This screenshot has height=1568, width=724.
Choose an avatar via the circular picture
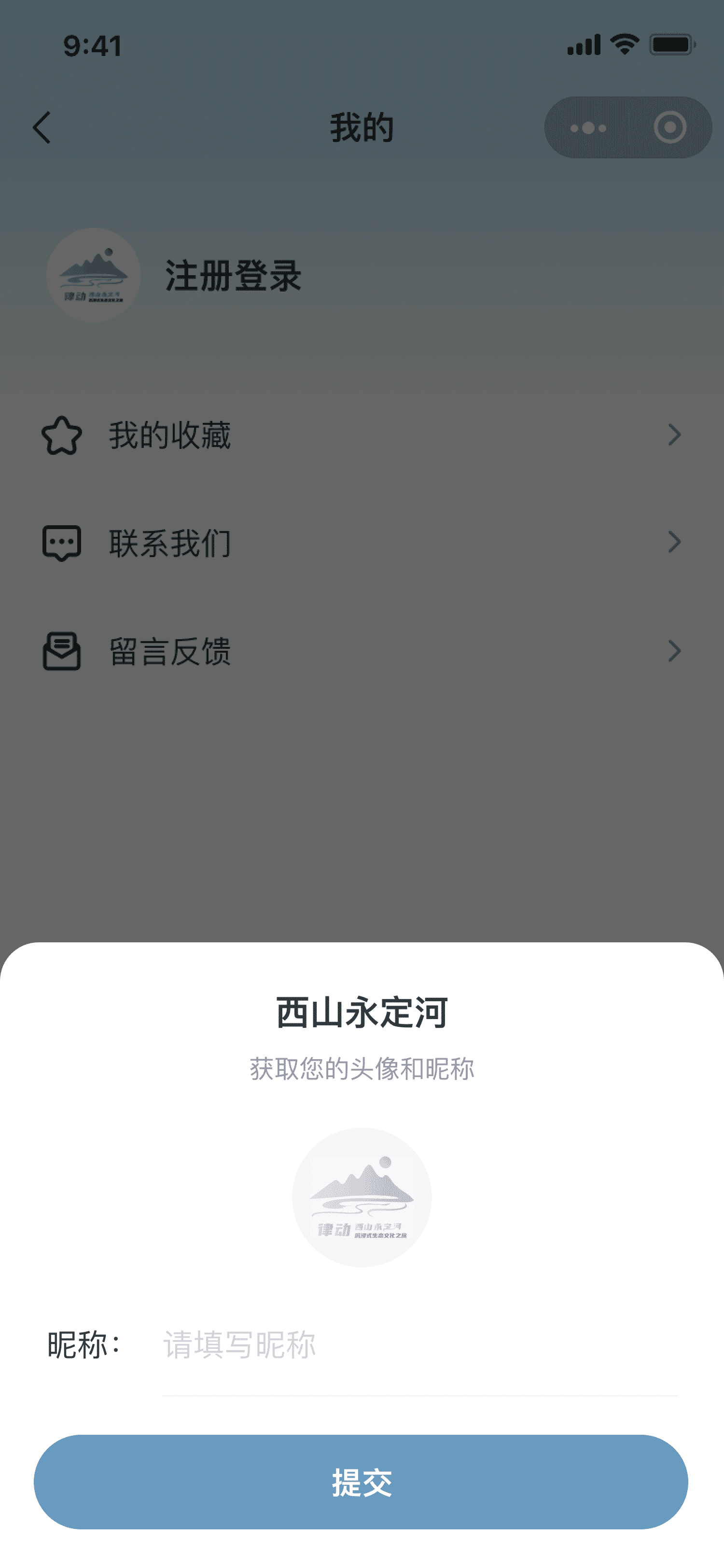362,1197
